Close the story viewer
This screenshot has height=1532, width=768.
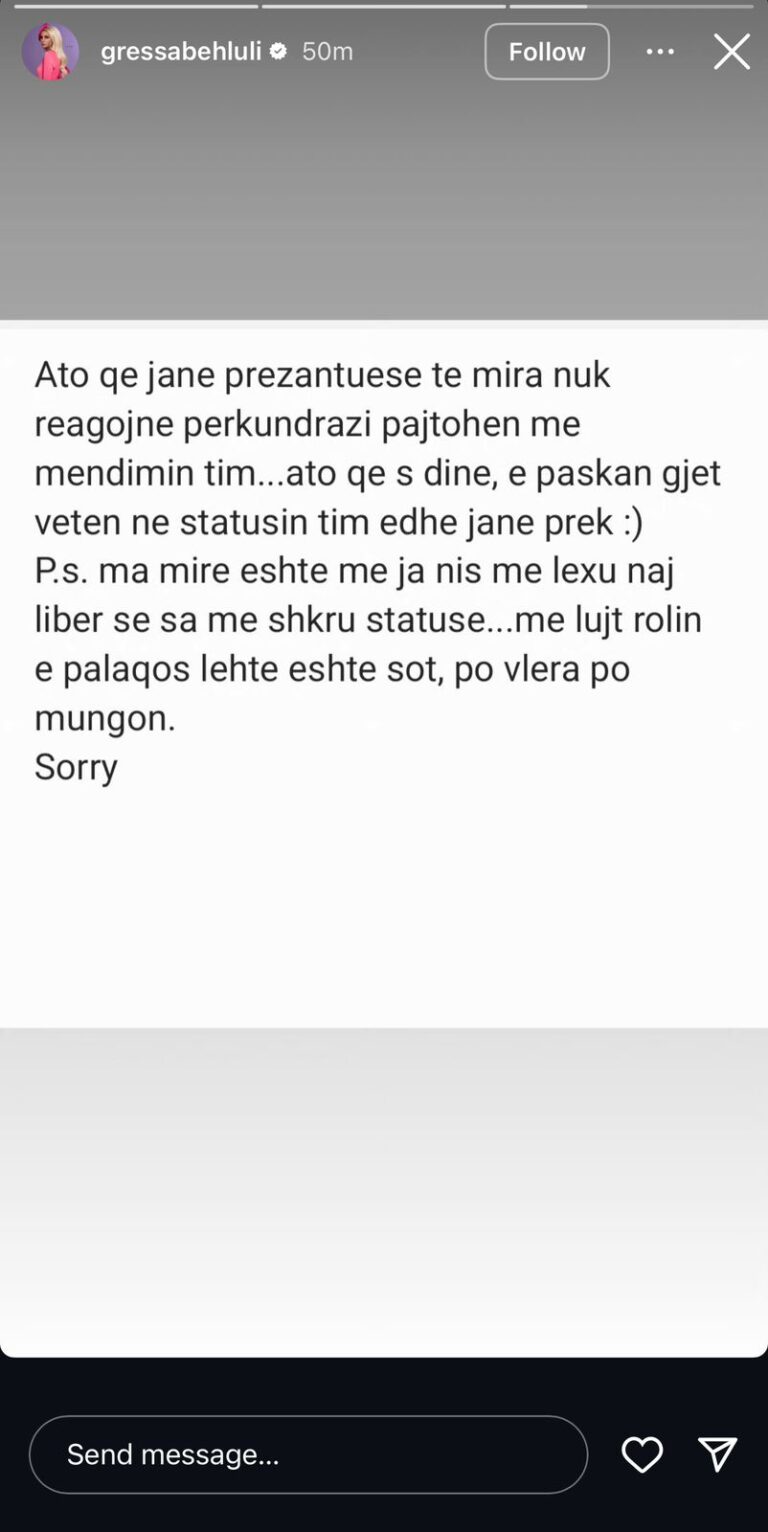coord(731,51)
